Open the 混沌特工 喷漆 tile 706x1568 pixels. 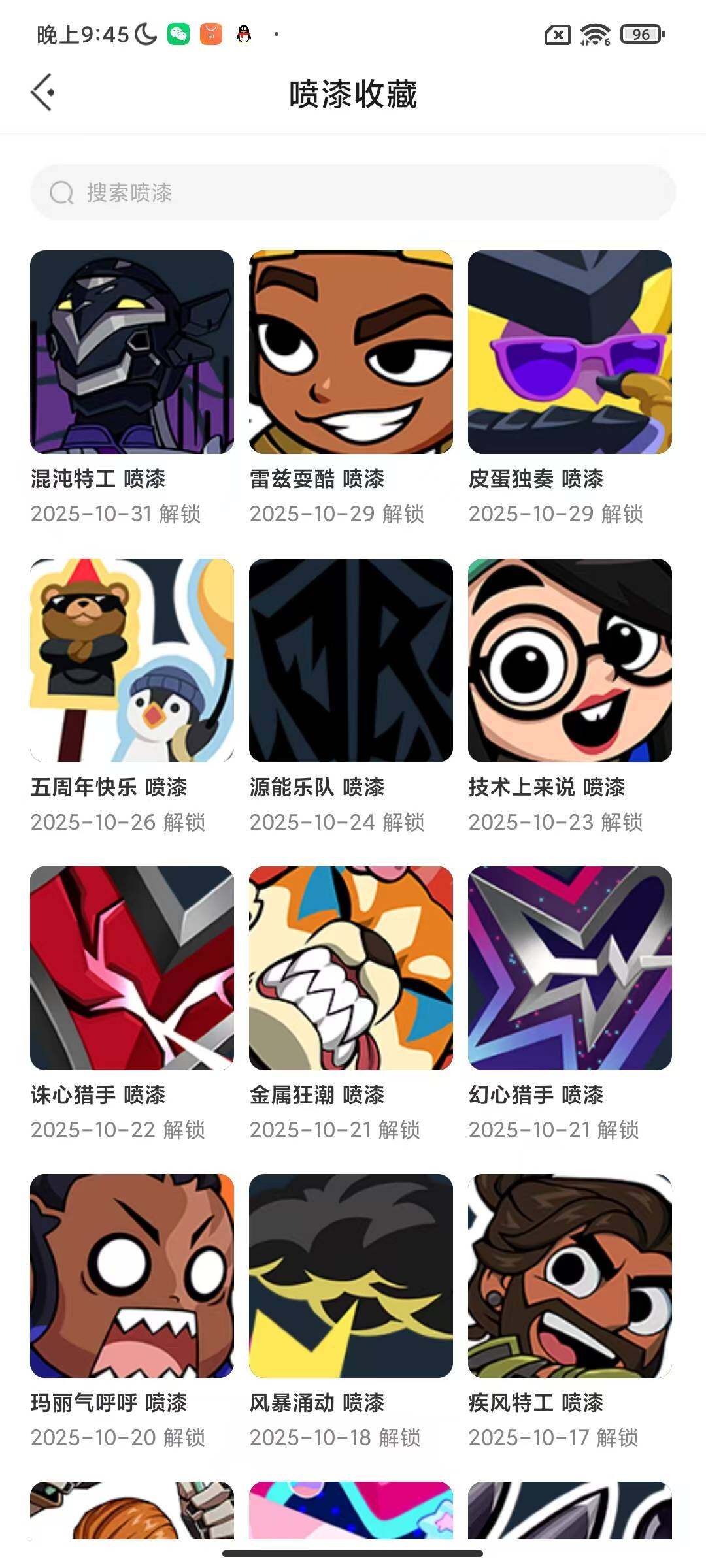pyautogui.click(x=132, y=352)
